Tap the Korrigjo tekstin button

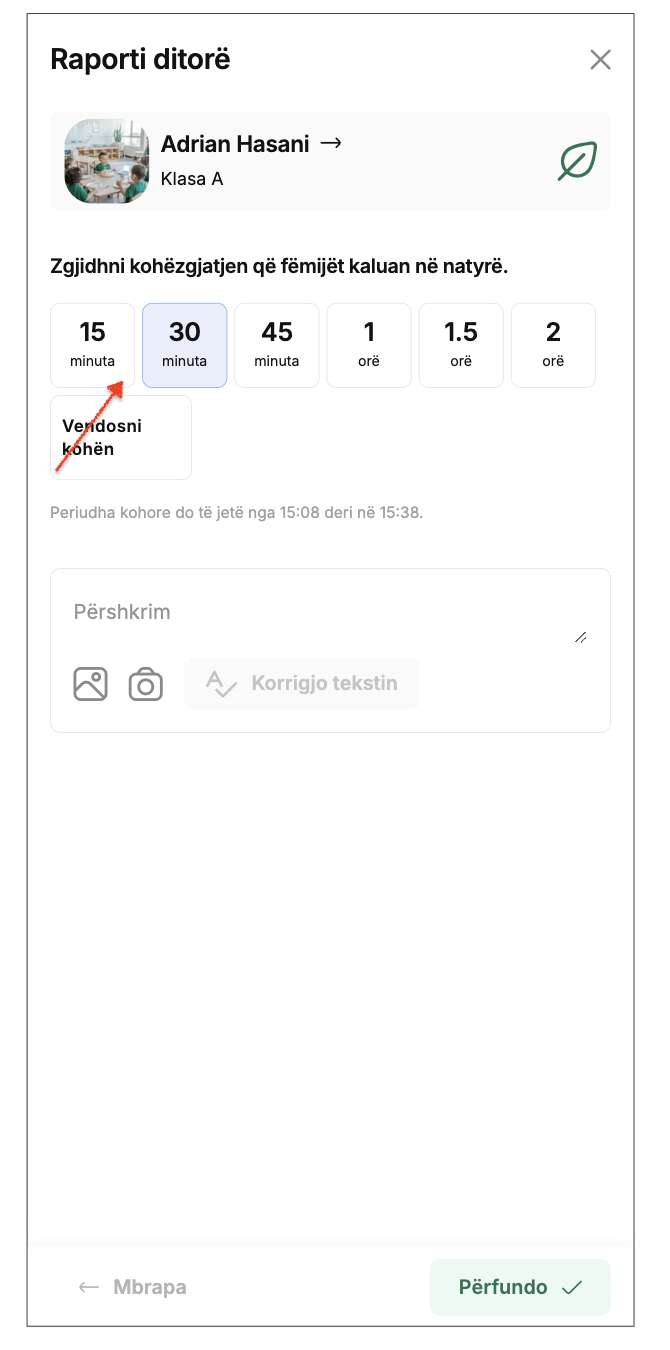302,684
